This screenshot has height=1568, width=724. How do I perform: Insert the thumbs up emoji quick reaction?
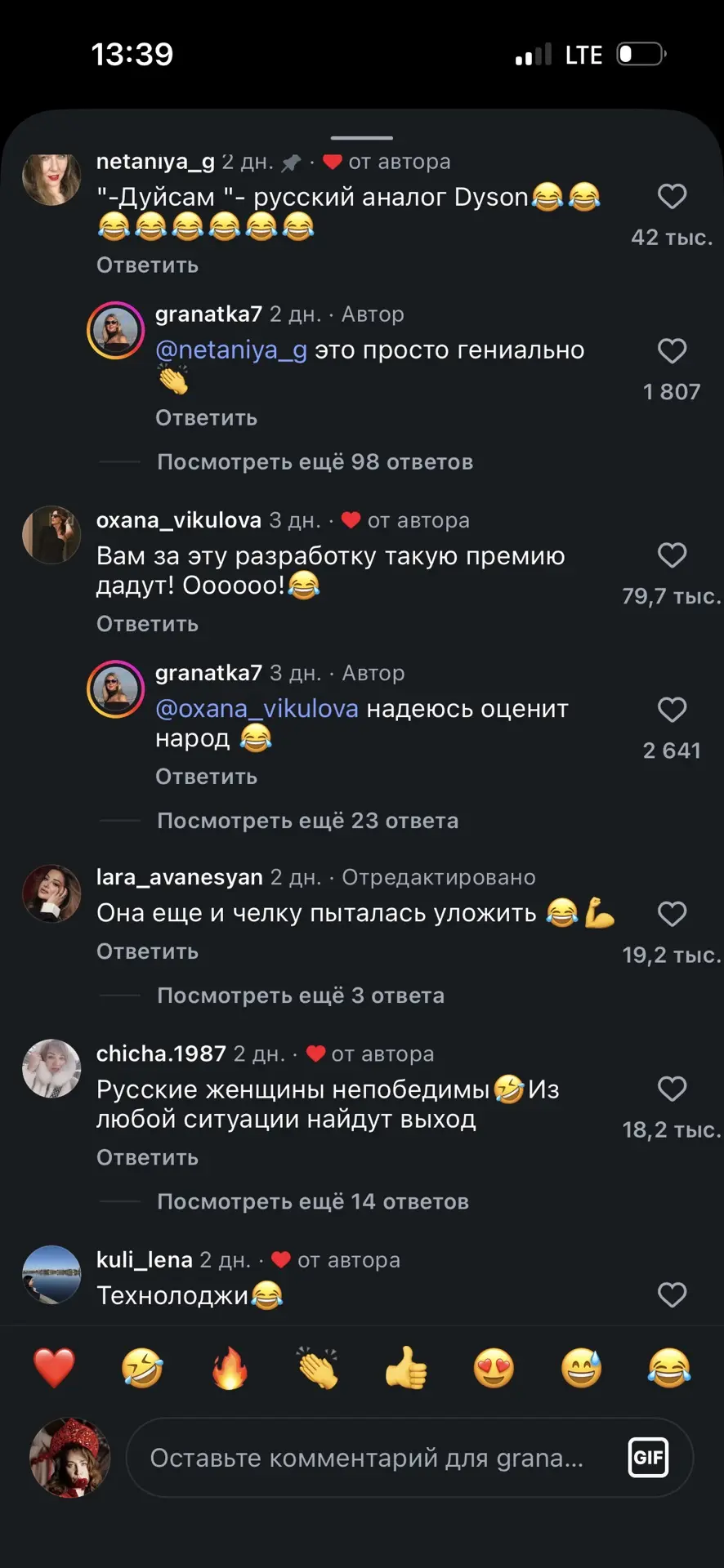406,1368
